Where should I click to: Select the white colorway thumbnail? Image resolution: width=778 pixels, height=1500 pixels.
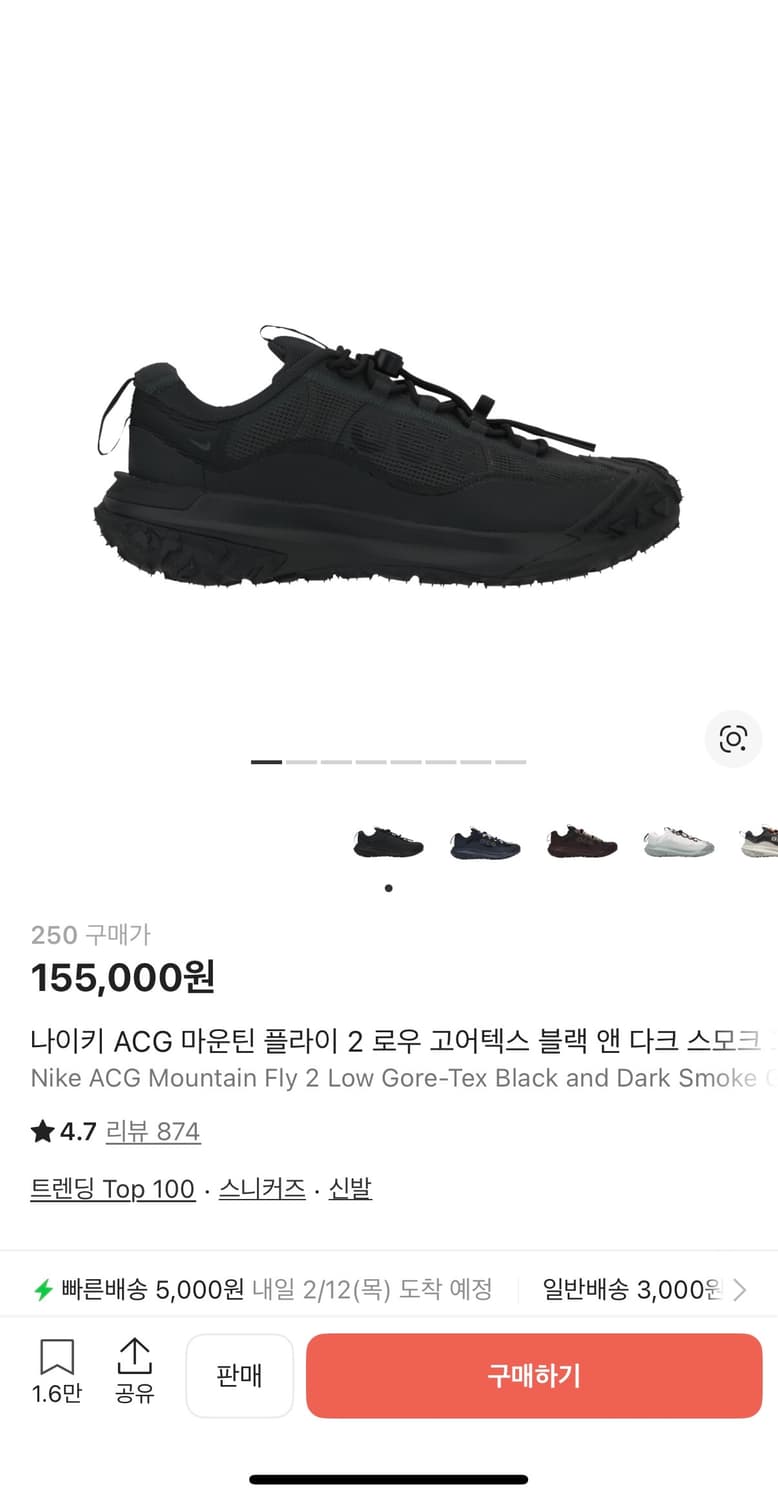tap(679, 843)
